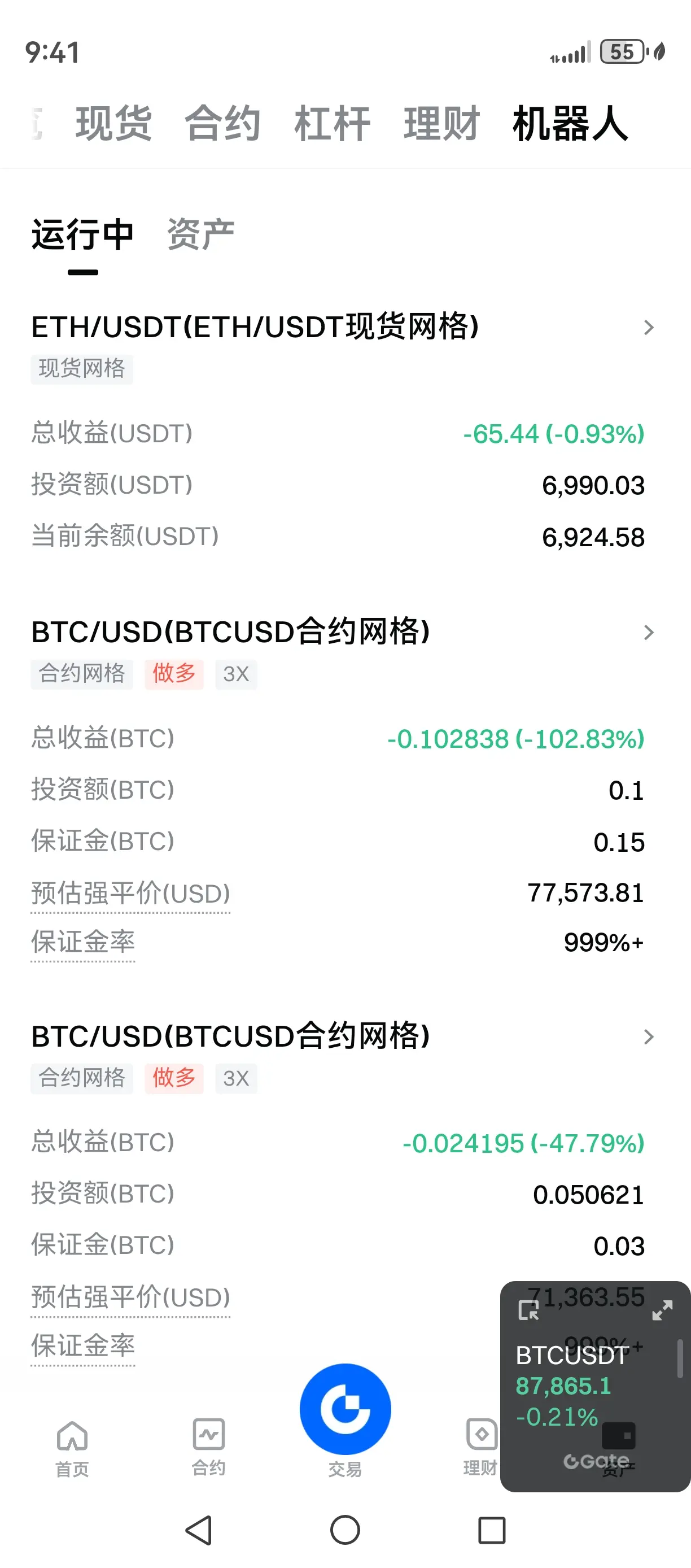Open the 合约 tab in the top bar

coord(222,124)
